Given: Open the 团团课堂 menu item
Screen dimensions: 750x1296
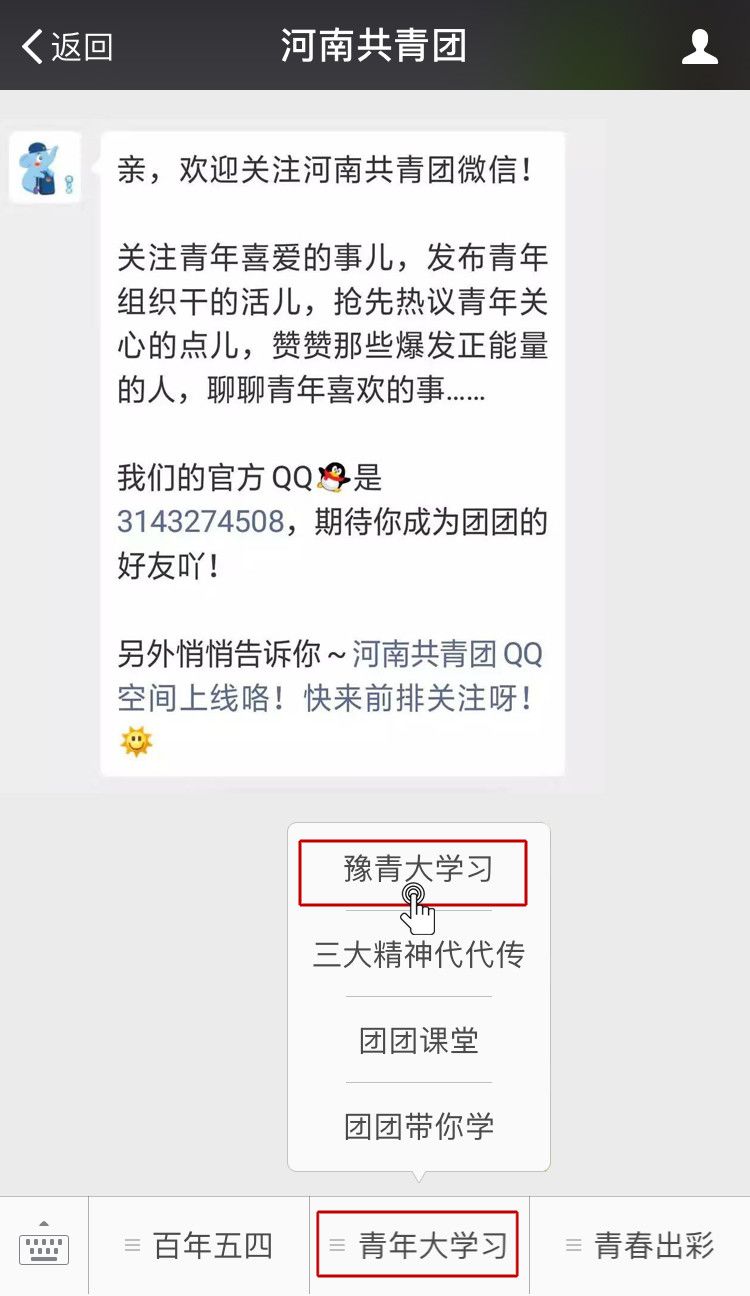Looking at the screenshot, I should point(418,1040).
